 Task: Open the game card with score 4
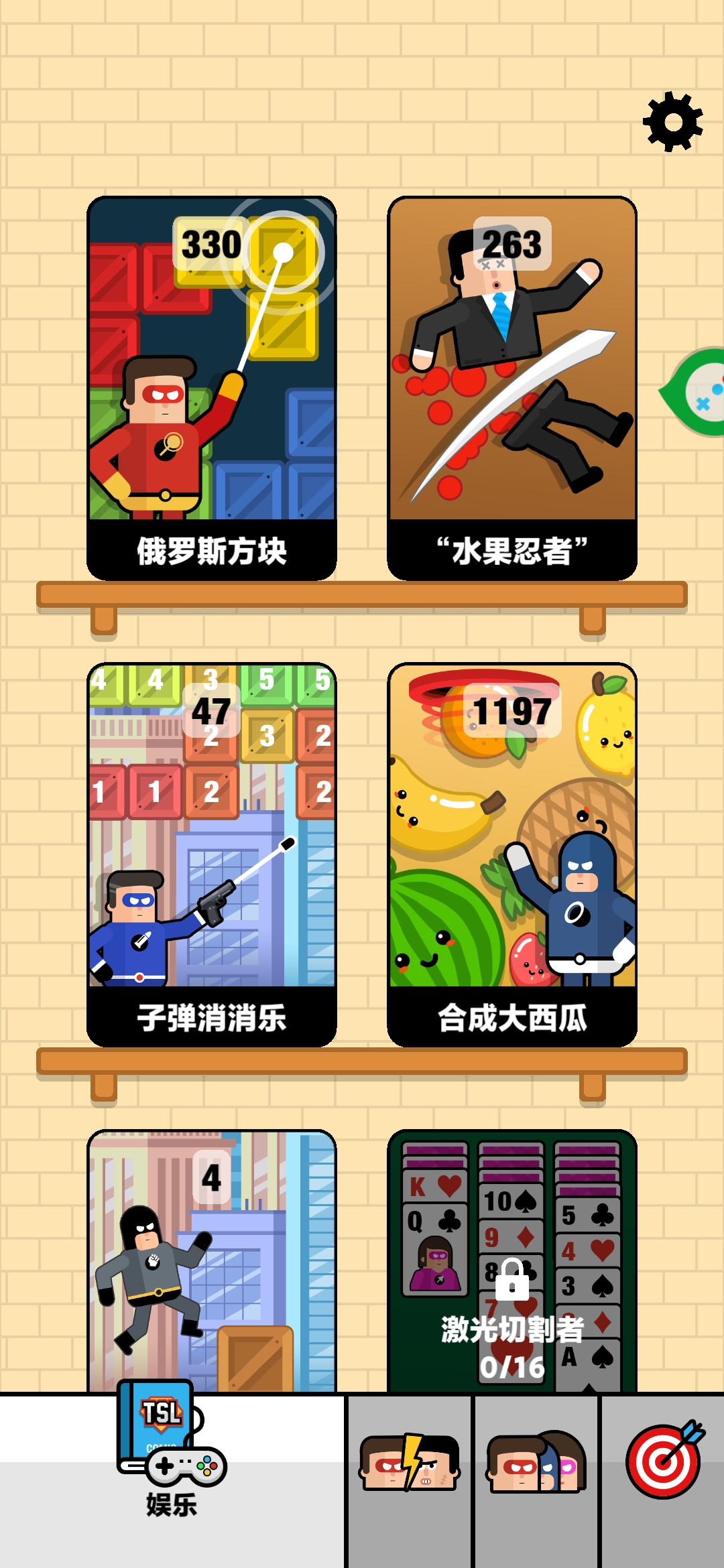coord(212,1260)
